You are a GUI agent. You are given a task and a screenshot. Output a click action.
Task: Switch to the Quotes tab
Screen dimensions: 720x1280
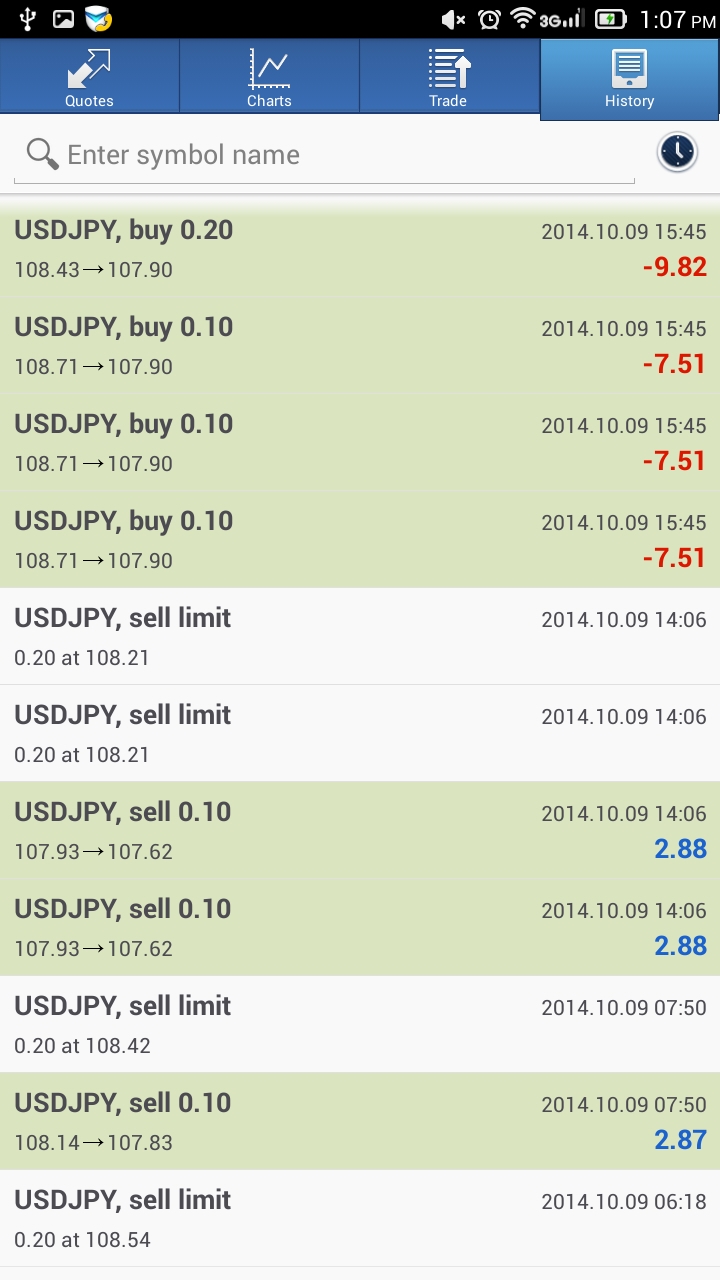tap(90, 77)
